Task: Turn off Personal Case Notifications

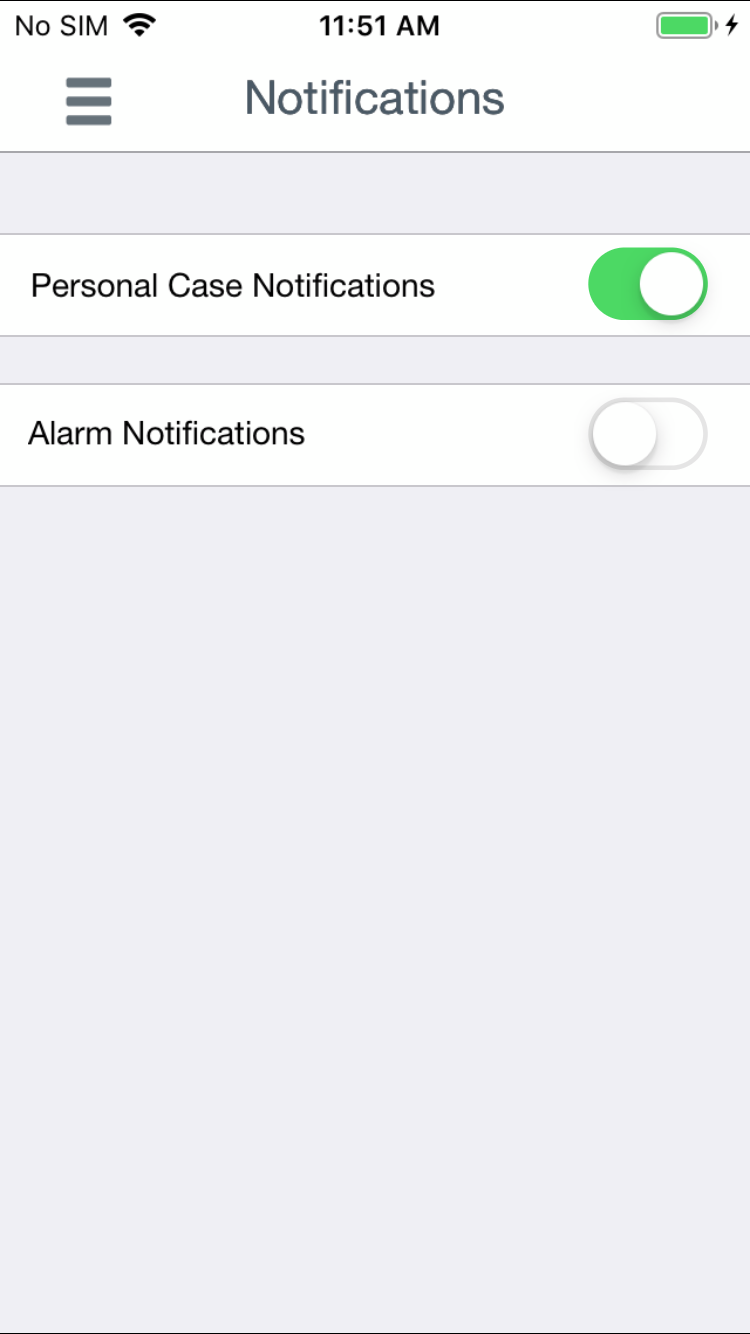Action: pyautogui.click(x=647, y=285)
